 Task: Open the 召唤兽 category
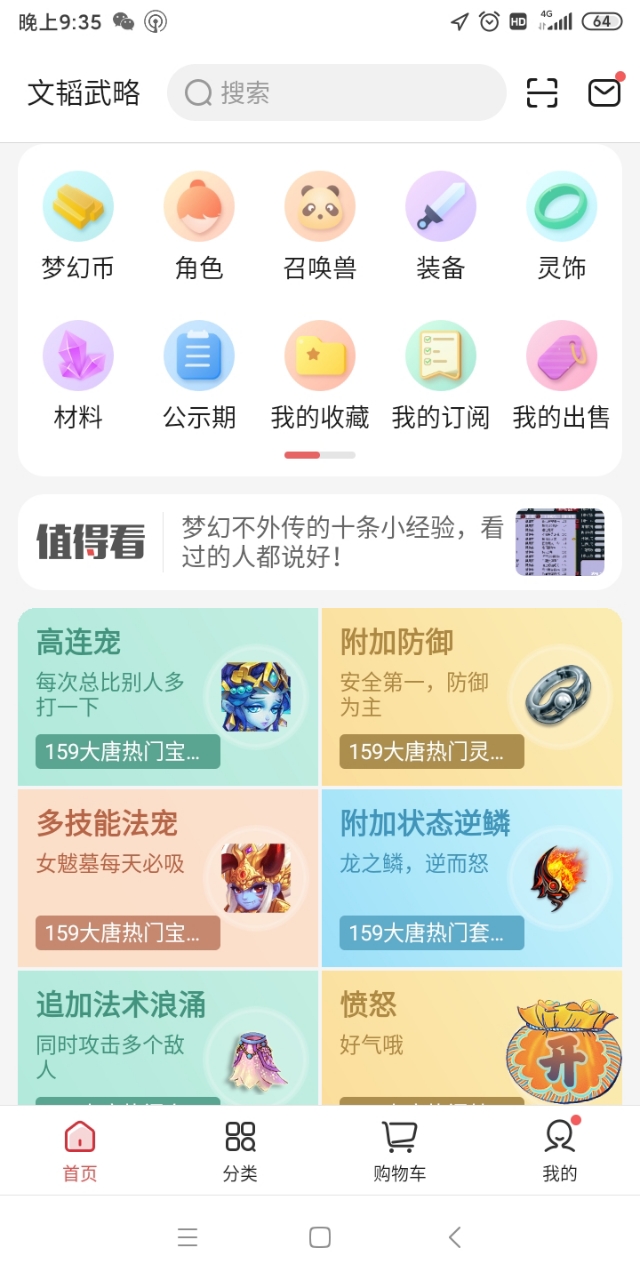point(320,226)
